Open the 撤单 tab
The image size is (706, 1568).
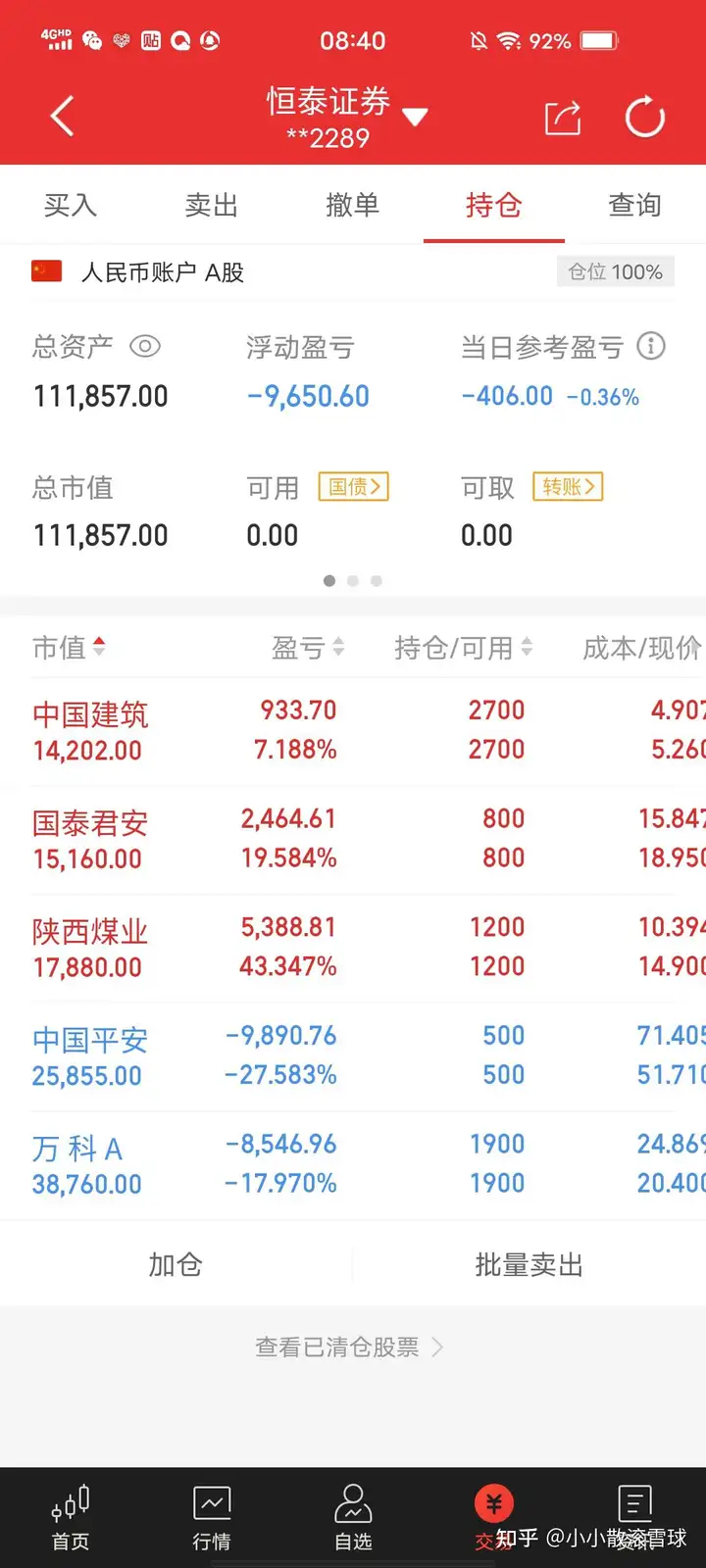tap(353, 205)
